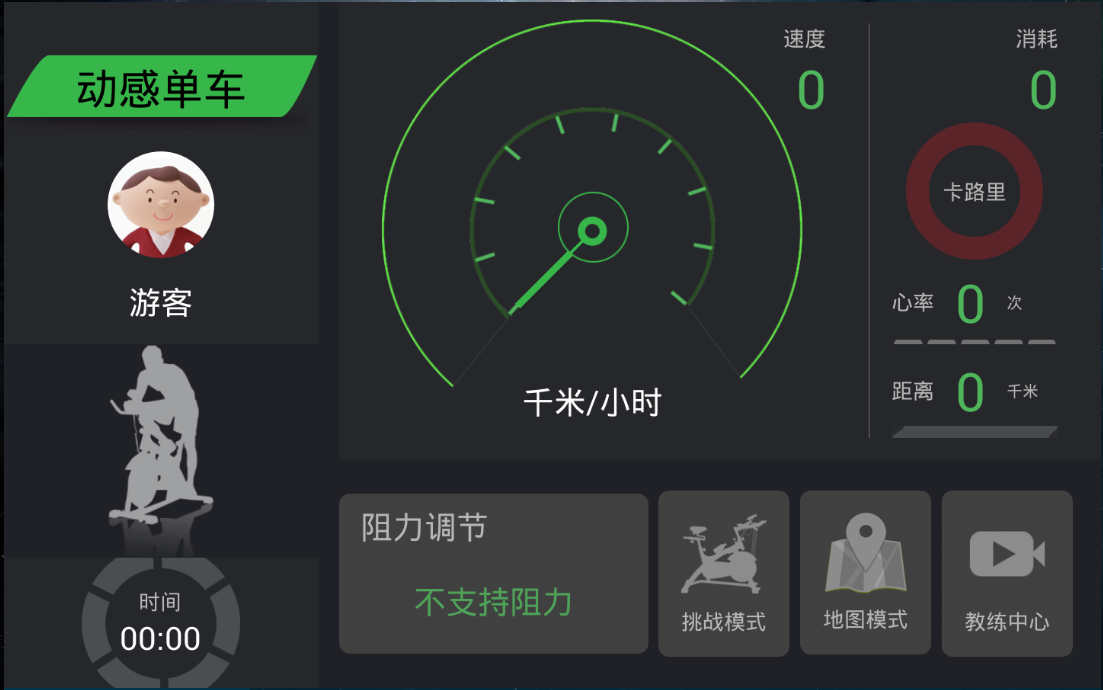Open 地图模式 map mode
Image resolution: width=1103 pixels, height=690 pixels.
tap(865, 573)
